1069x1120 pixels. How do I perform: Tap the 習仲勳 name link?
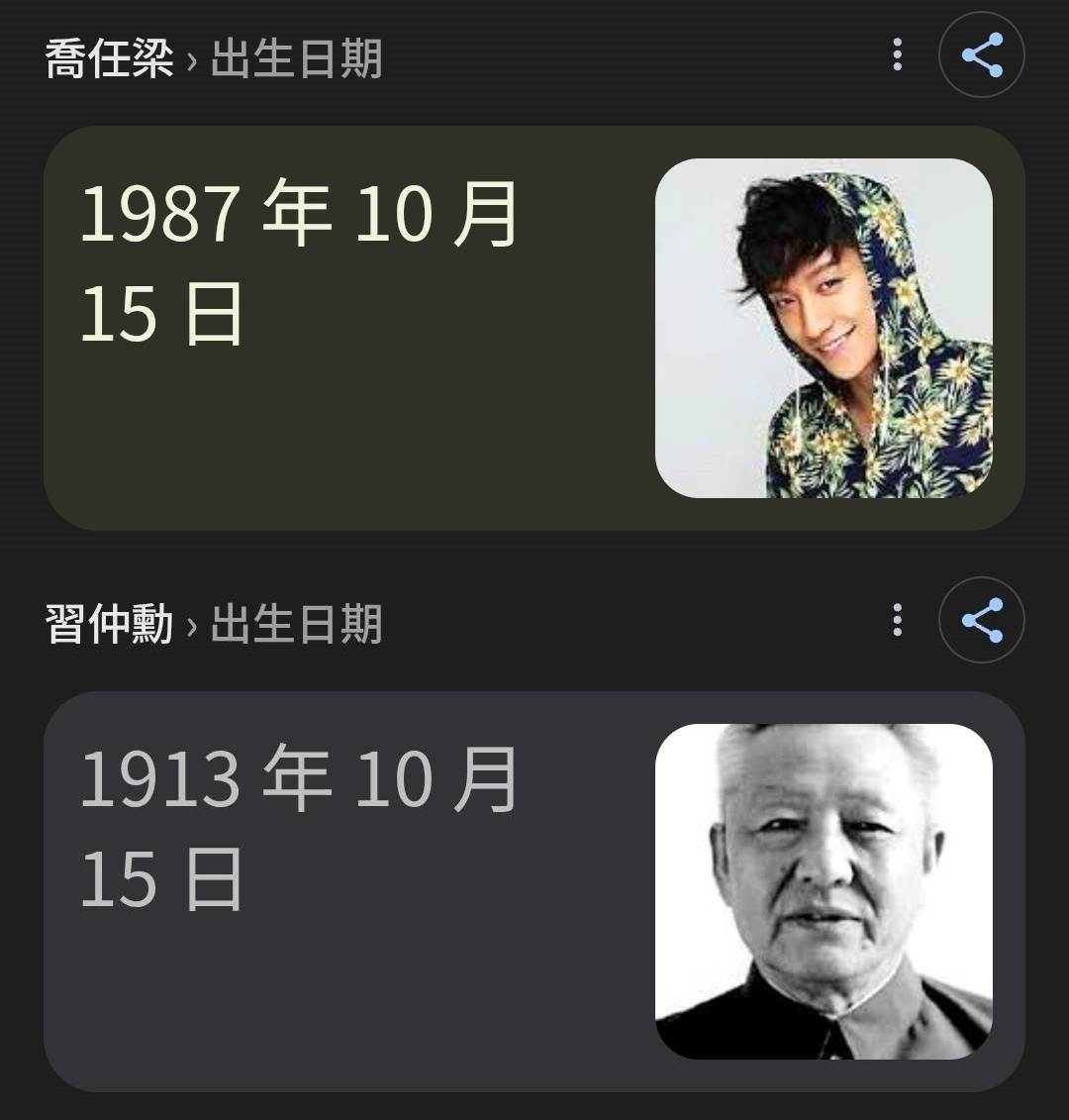[109, 624]
